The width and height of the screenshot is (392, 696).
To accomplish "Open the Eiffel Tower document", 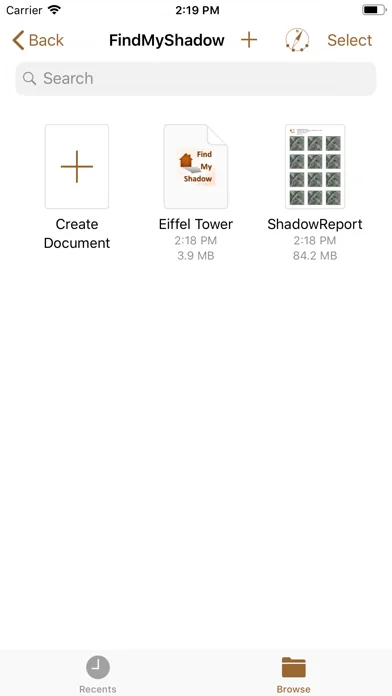I will point(196,166).
